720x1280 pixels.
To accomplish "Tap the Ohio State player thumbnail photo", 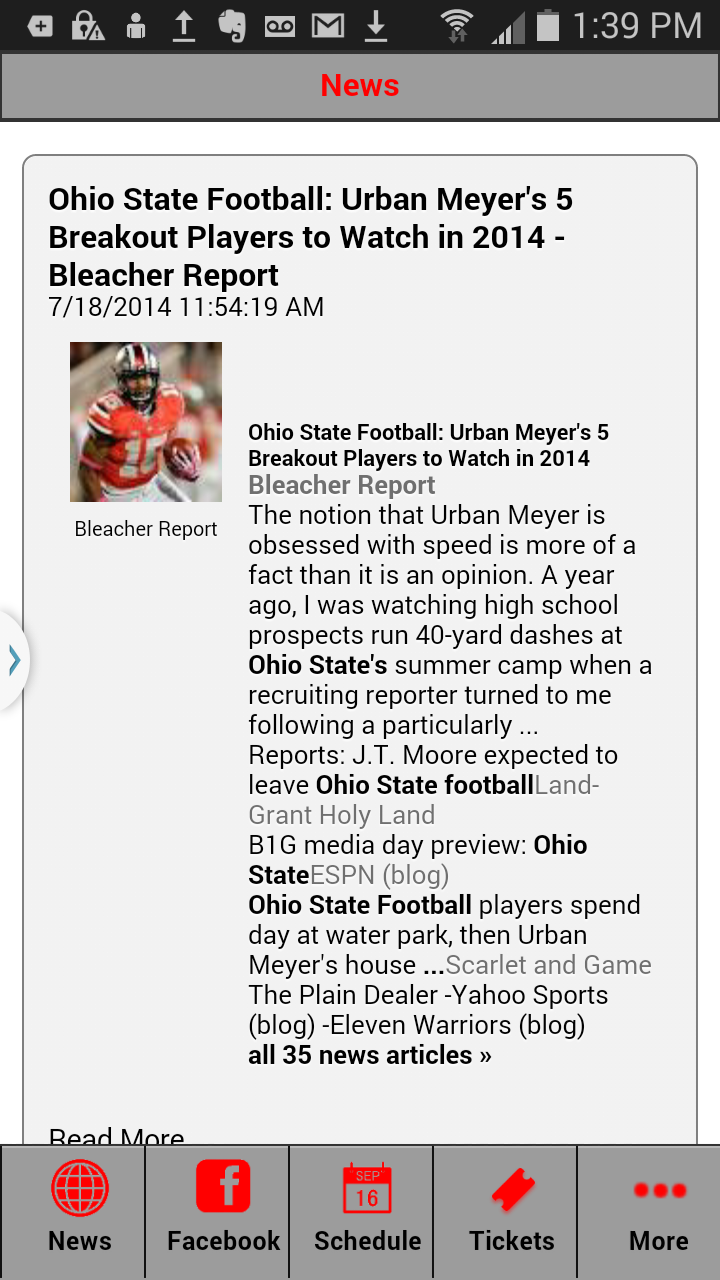I will [x=145, y=421].
